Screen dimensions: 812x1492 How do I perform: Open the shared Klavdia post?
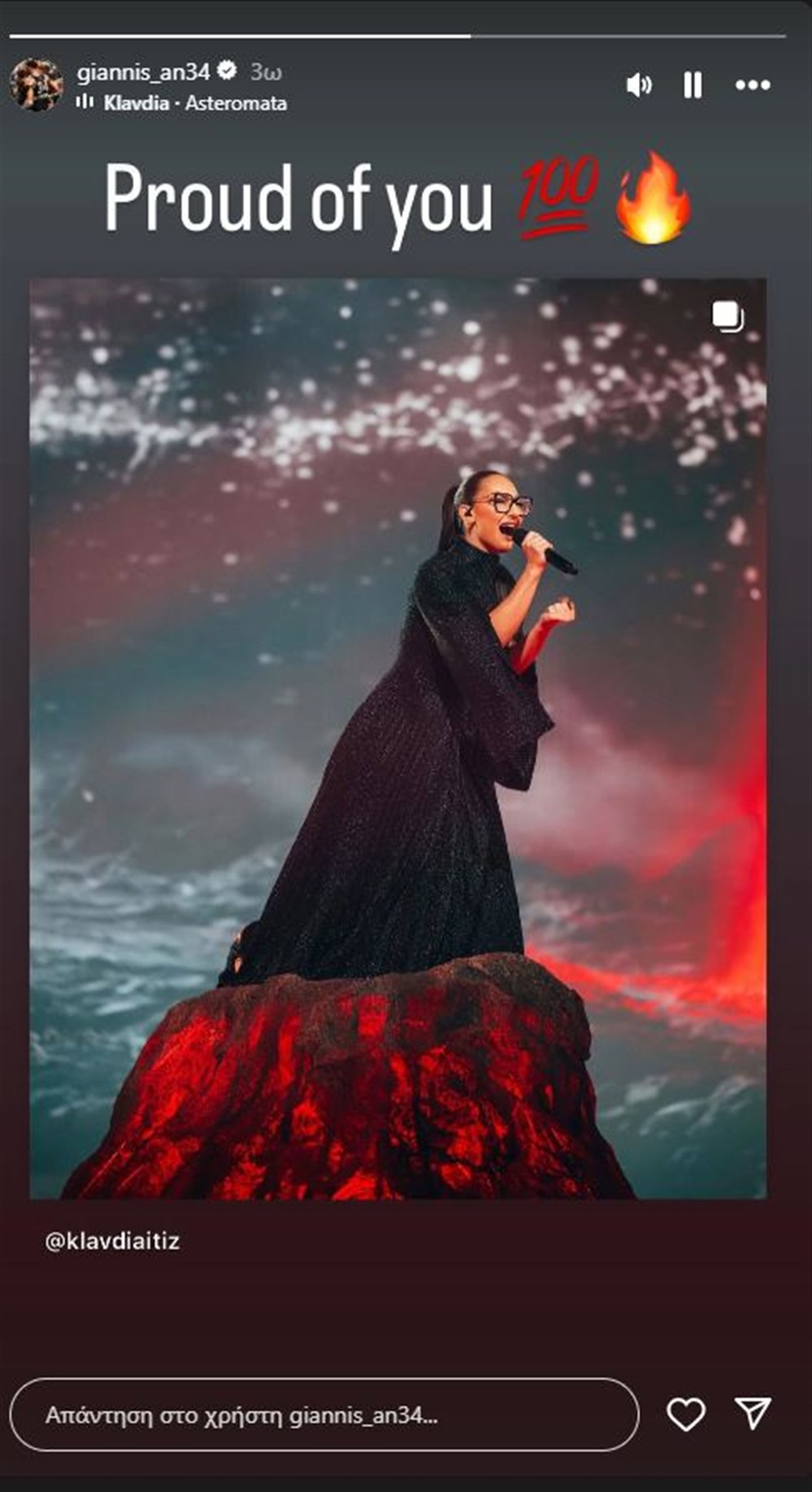click(397, 737)
